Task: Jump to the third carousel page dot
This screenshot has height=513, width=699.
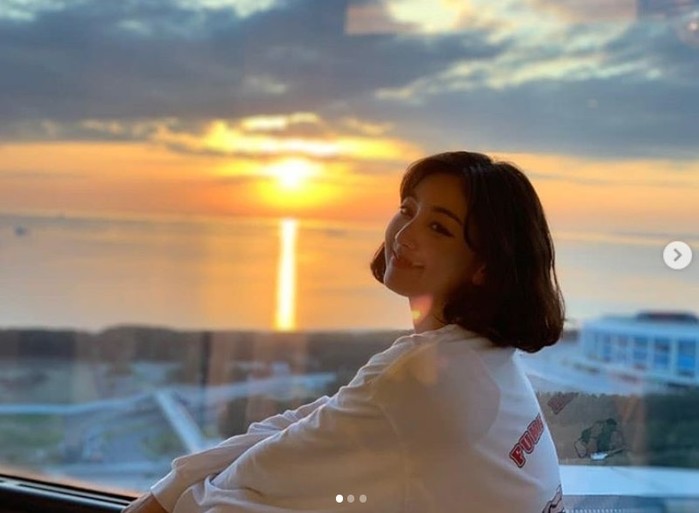Action: [362, 498]
